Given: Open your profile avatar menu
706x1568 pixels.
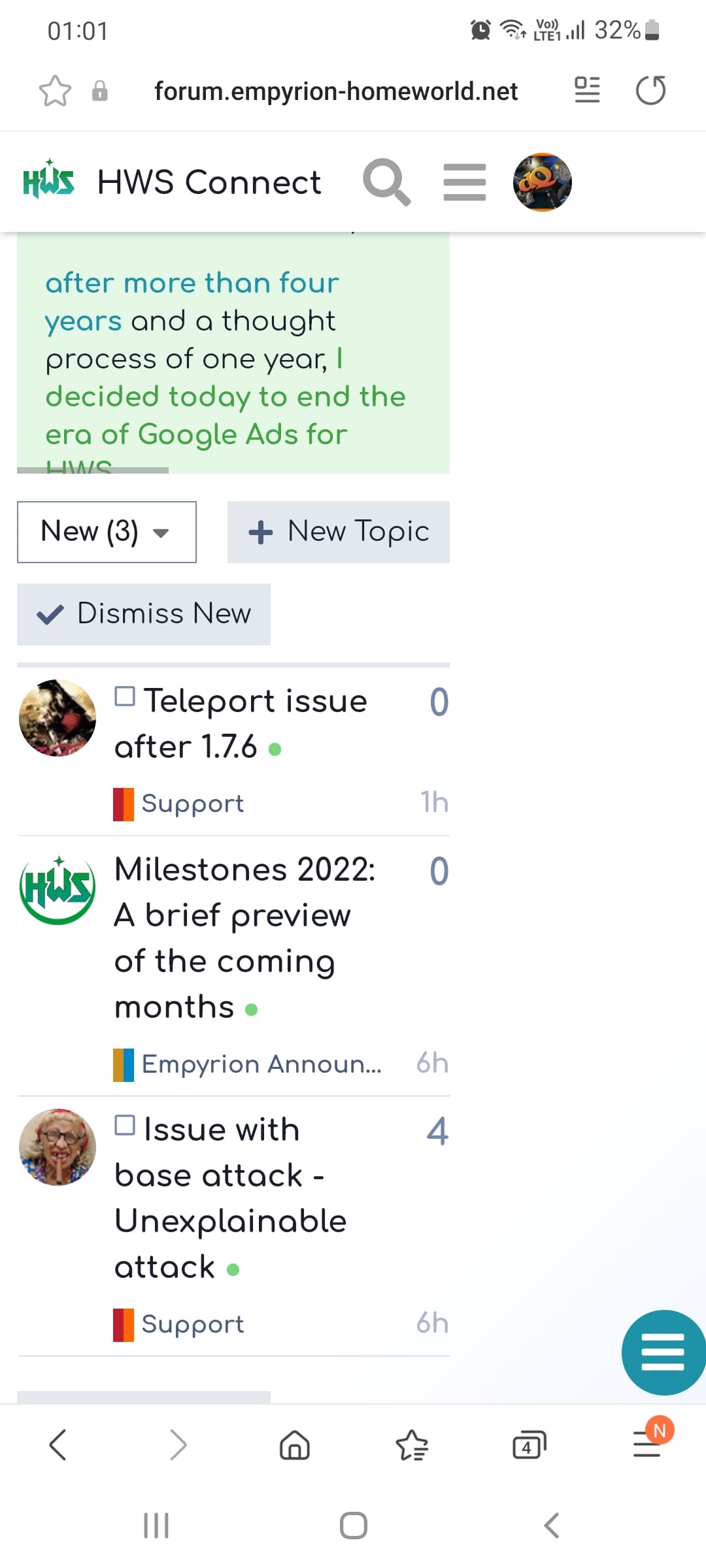Looking at the screenshot, I should 542,182.
